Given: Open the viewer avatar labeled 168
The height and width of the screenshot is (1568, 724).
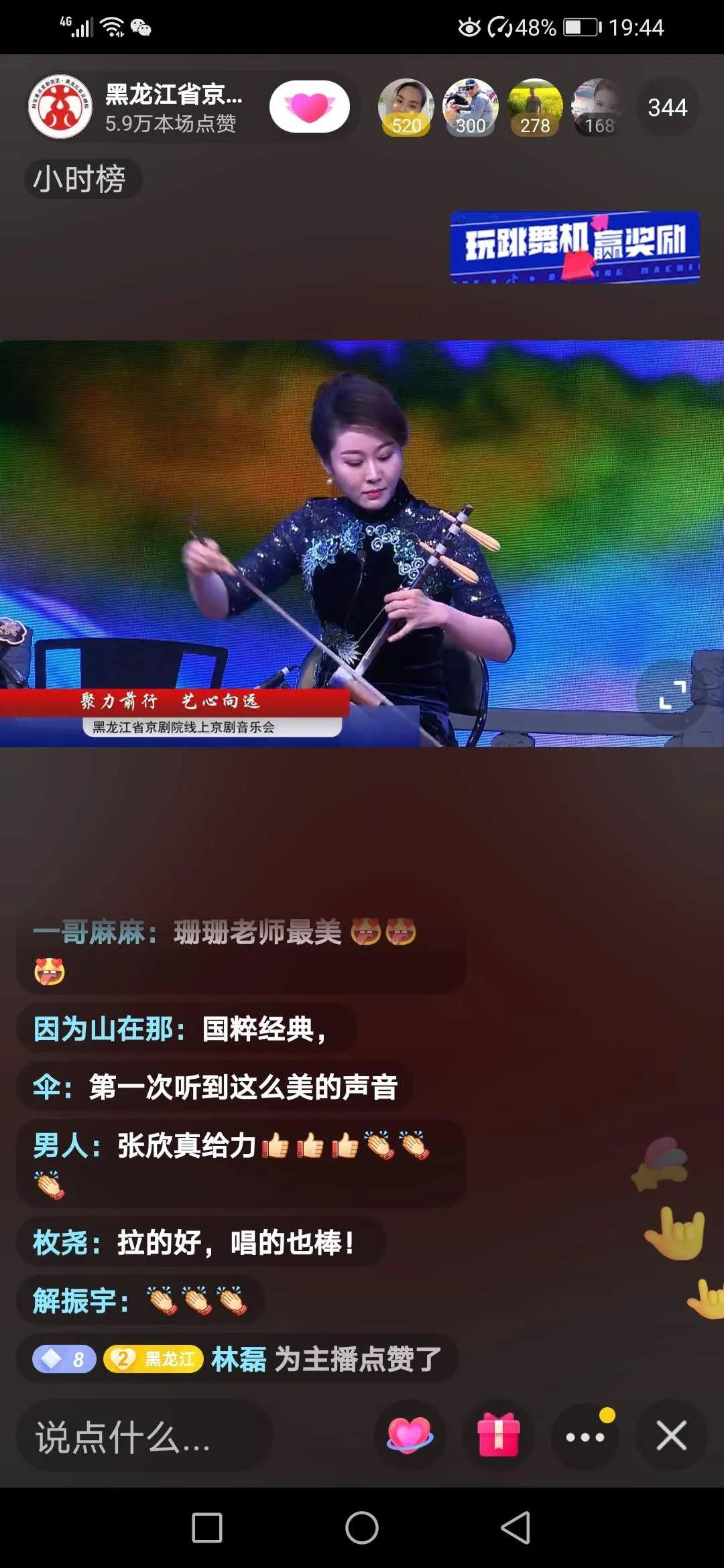Looking at the screenshot, I should point(598,107).
